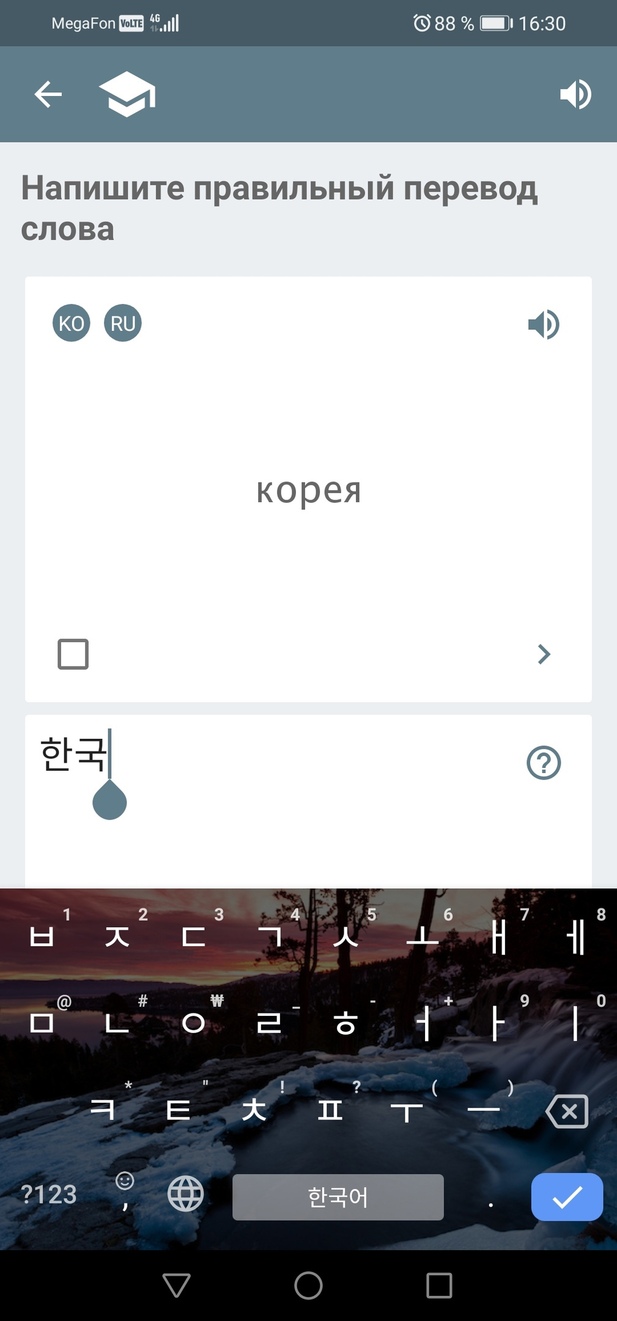
Task: Select the RU language badge
Action: pyautogui.click(x=123, y=324)
